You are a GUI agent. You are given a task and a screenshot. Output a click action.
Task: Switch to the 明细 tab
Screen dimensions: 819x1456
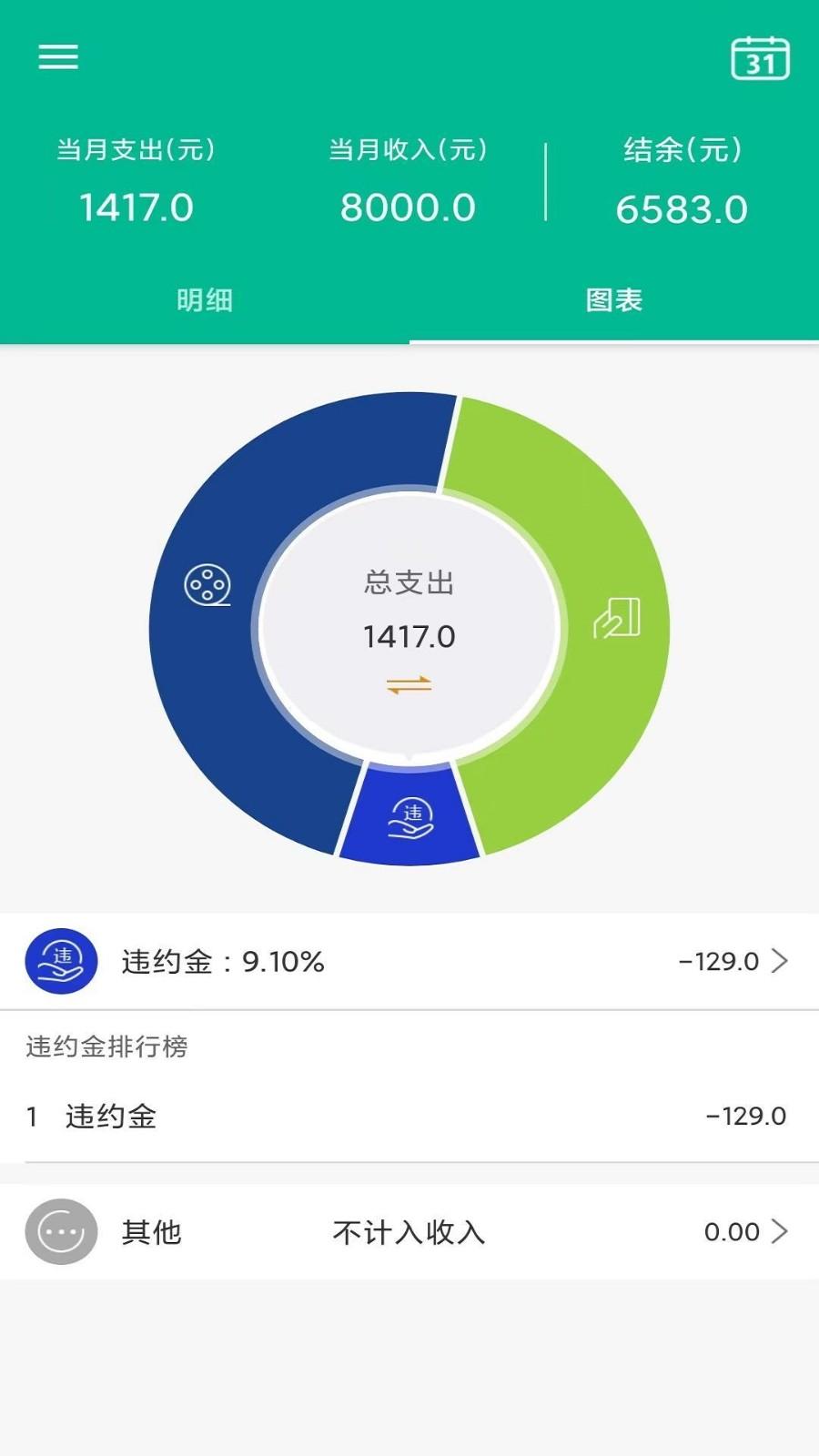pyautogui.click(x=205, y=300)
